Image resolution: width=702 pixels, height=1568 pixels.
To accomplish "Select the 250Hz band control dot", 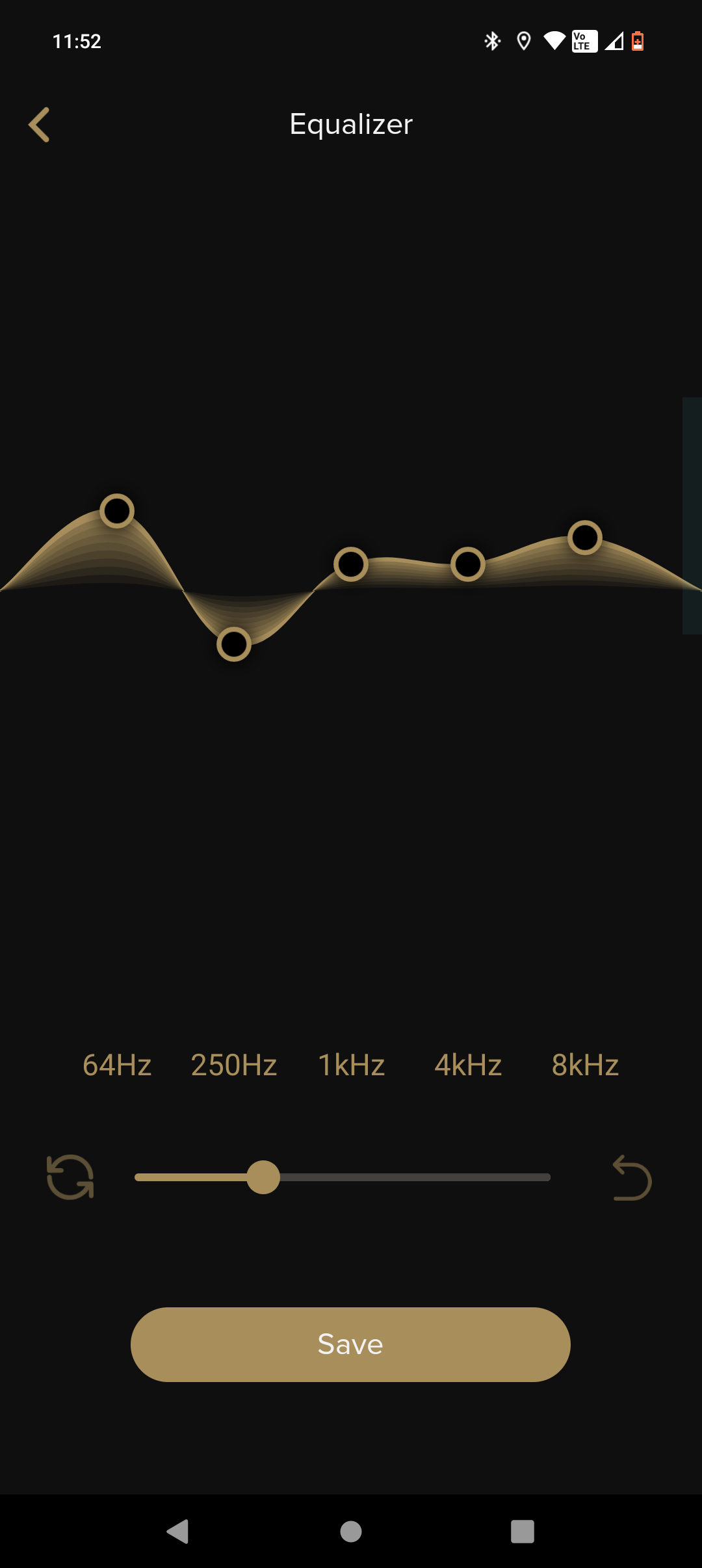I will coord(234,646).
